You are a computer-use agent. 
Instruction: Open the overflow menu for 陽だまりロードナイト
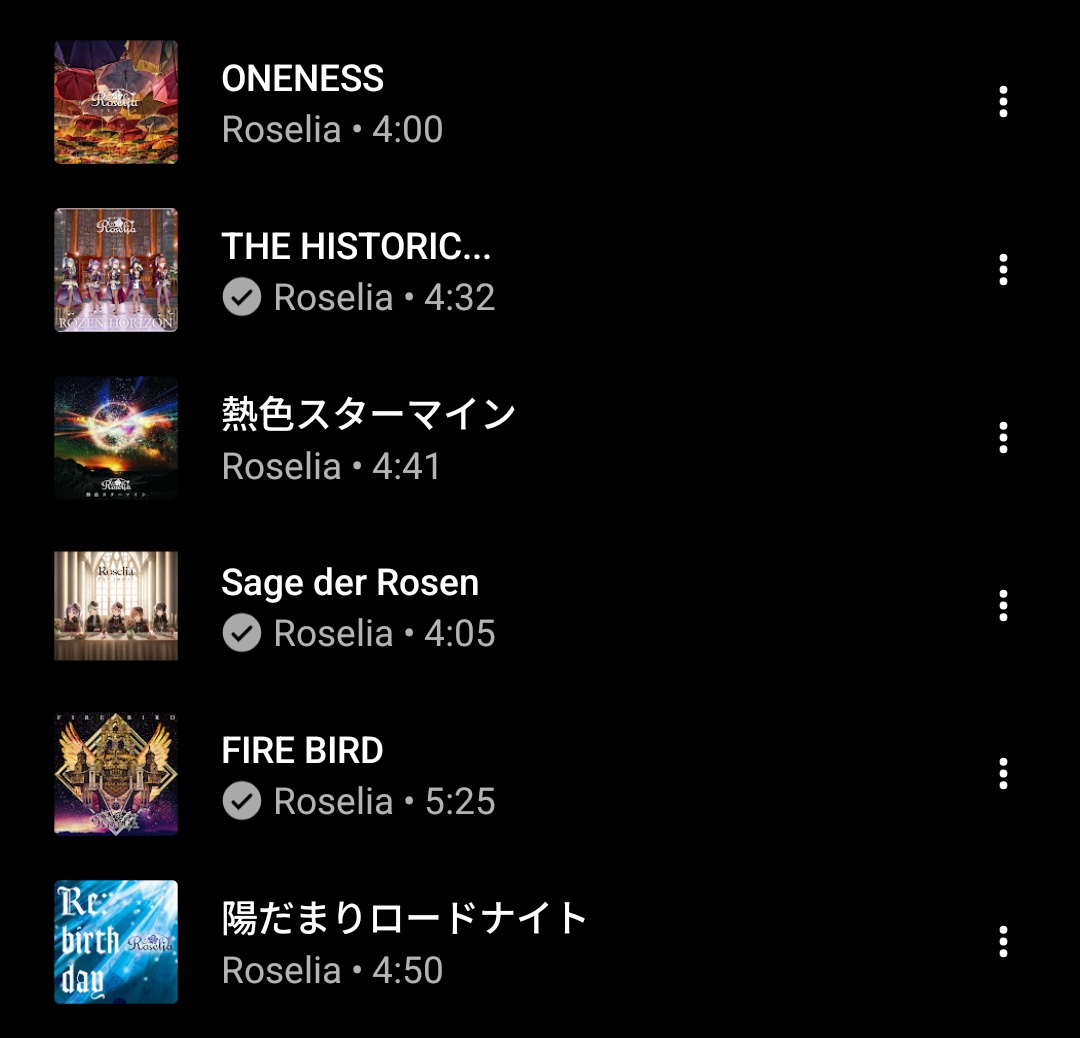coord(1003,942)
